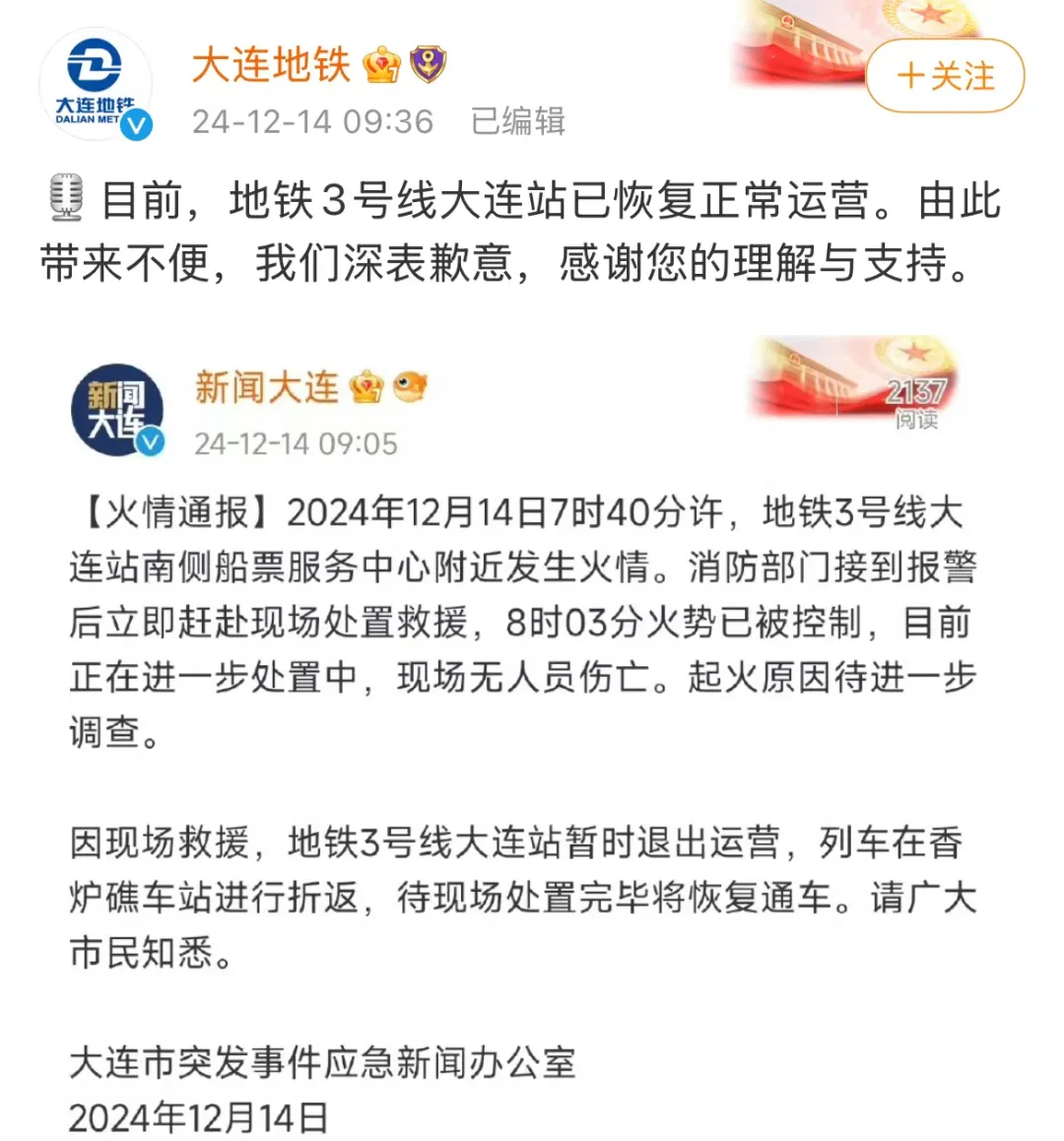The height and width of the screenshot is (1141, 1064).
Task: Open 新闻大连 profile avatar
Action: click(117, 409)
